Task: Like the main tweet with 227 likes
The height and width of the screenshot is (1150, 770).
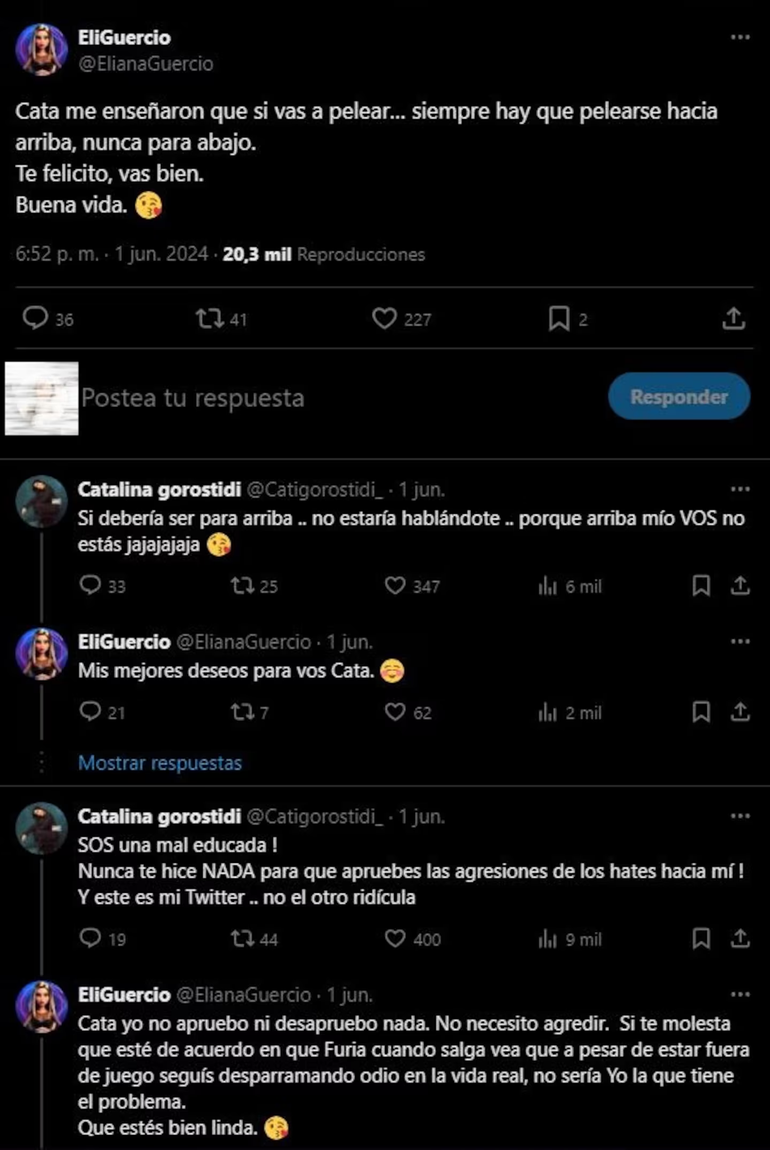Action: click(x=385, y=319)
